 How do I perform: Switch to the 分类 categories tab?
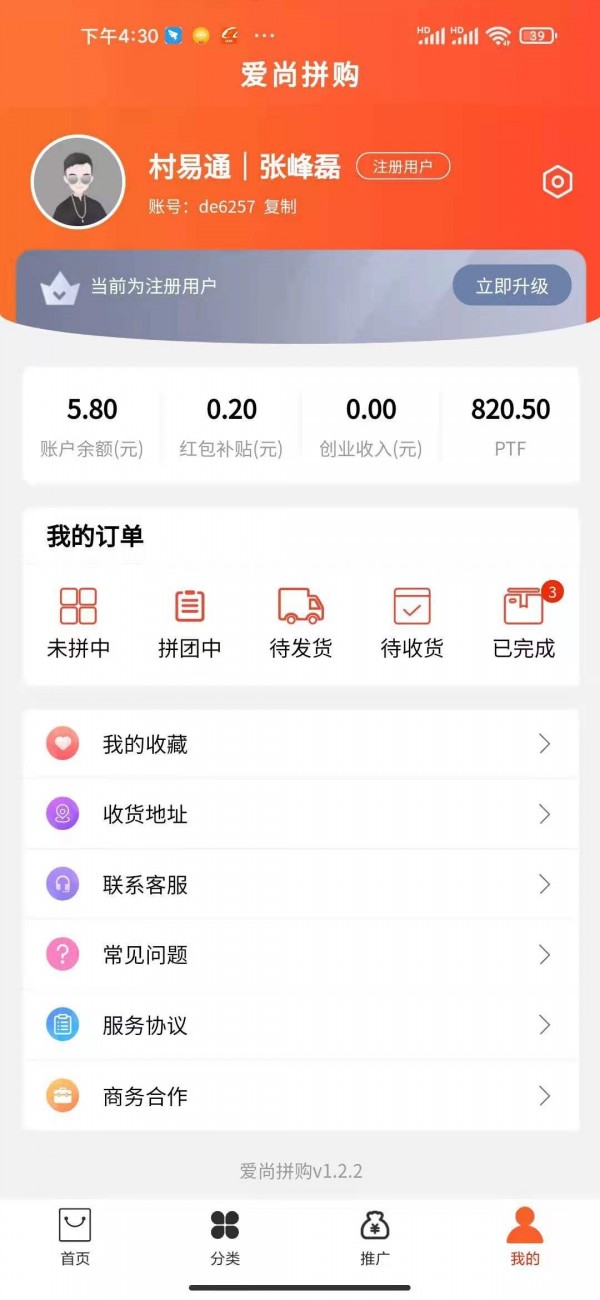point(225,1237)
